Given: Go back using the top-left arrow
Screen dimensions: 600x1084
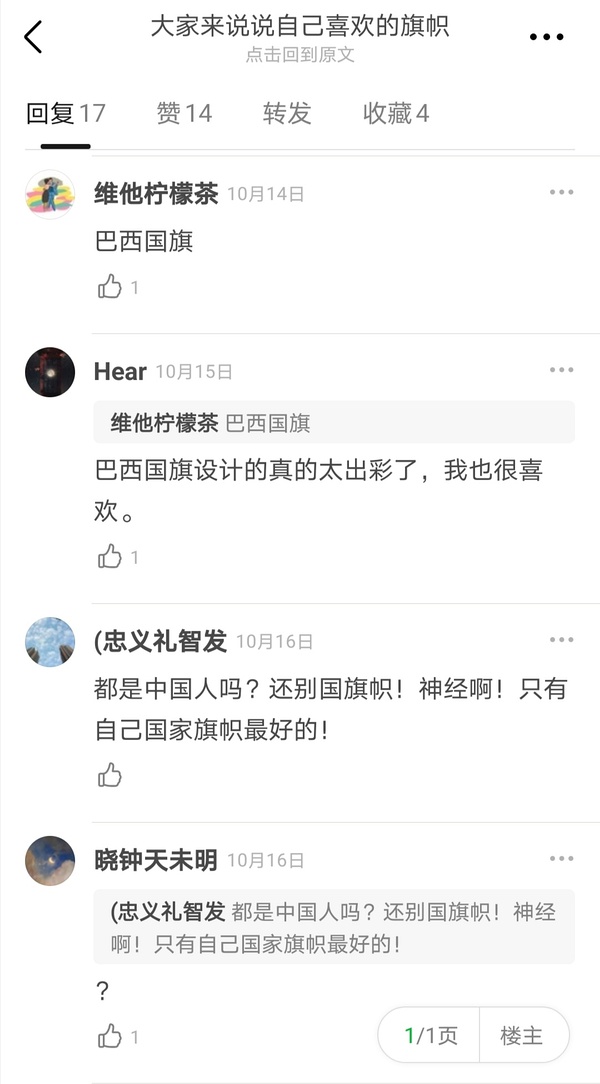Looking at the screenshot, I should 33,37.
